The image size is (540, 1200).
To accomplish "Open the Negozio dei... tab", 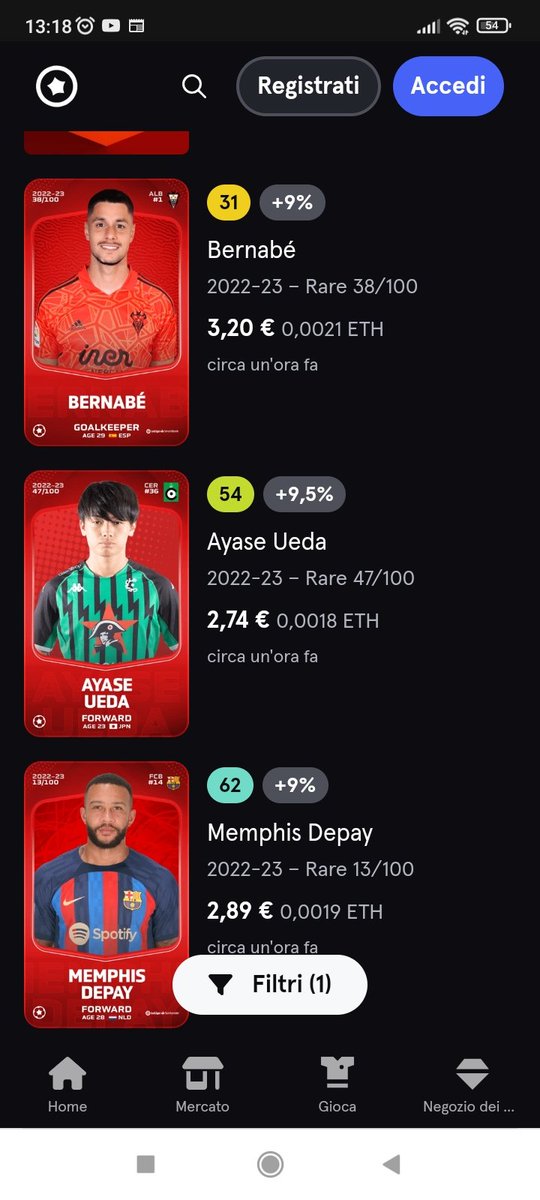I will click(471, 1085).
